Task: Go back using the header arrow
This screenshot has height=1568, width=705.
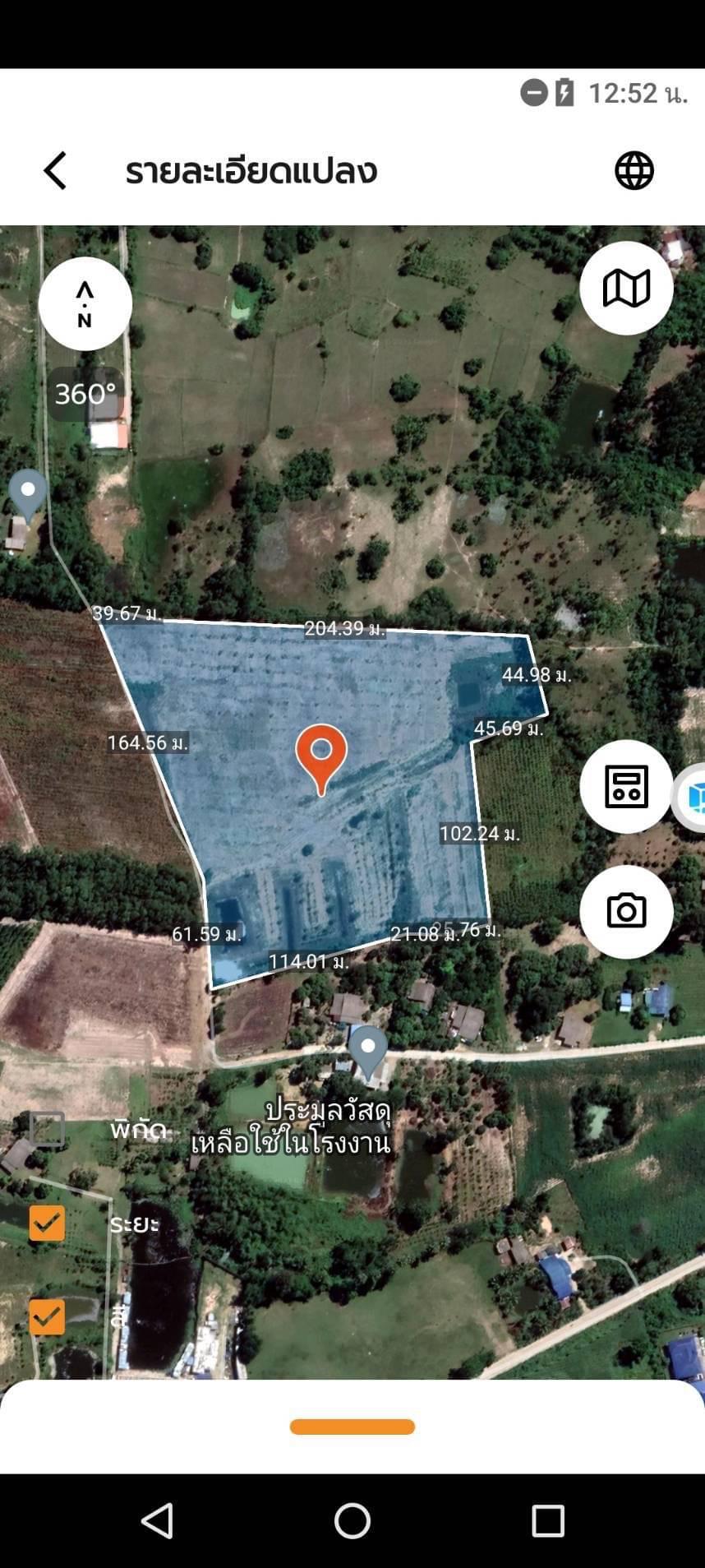Action: tap(55, 171)
